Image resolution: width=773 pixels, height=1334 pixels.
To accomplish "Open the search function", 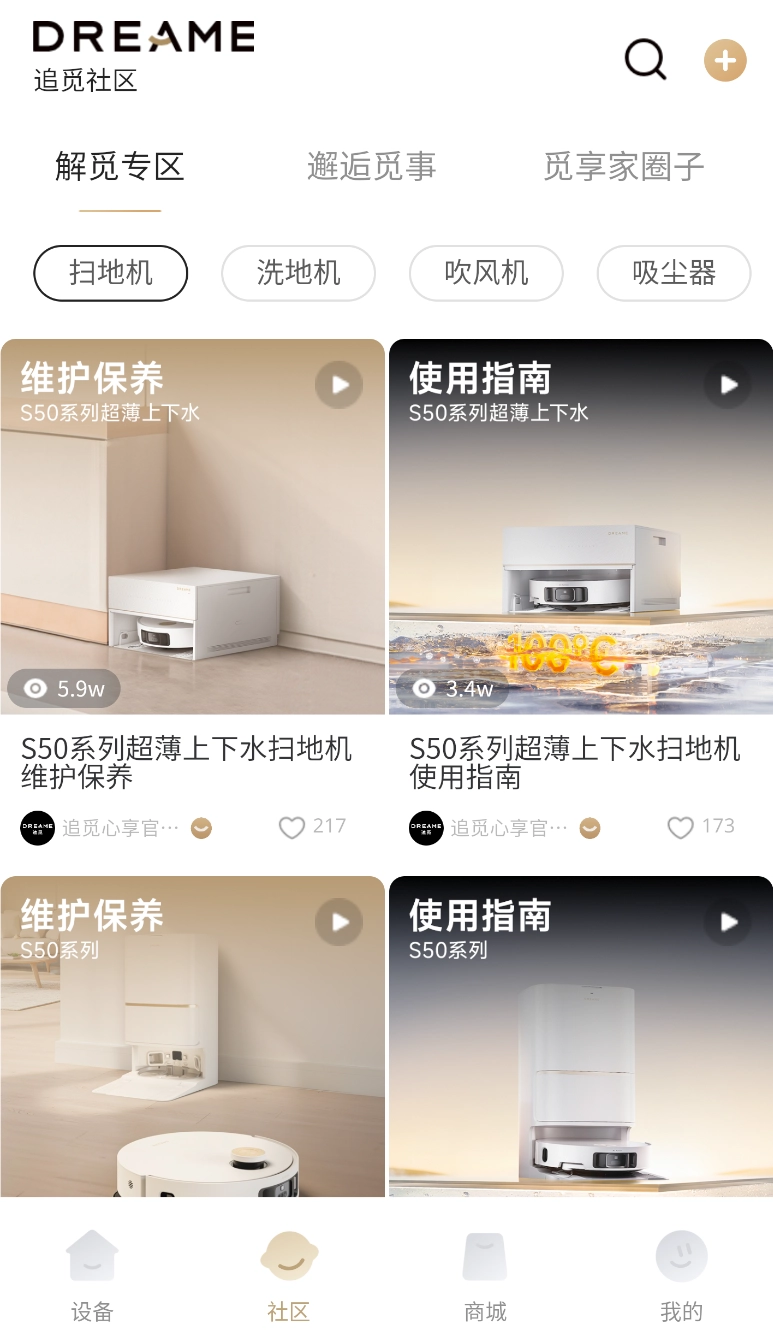I will [645, 59].
